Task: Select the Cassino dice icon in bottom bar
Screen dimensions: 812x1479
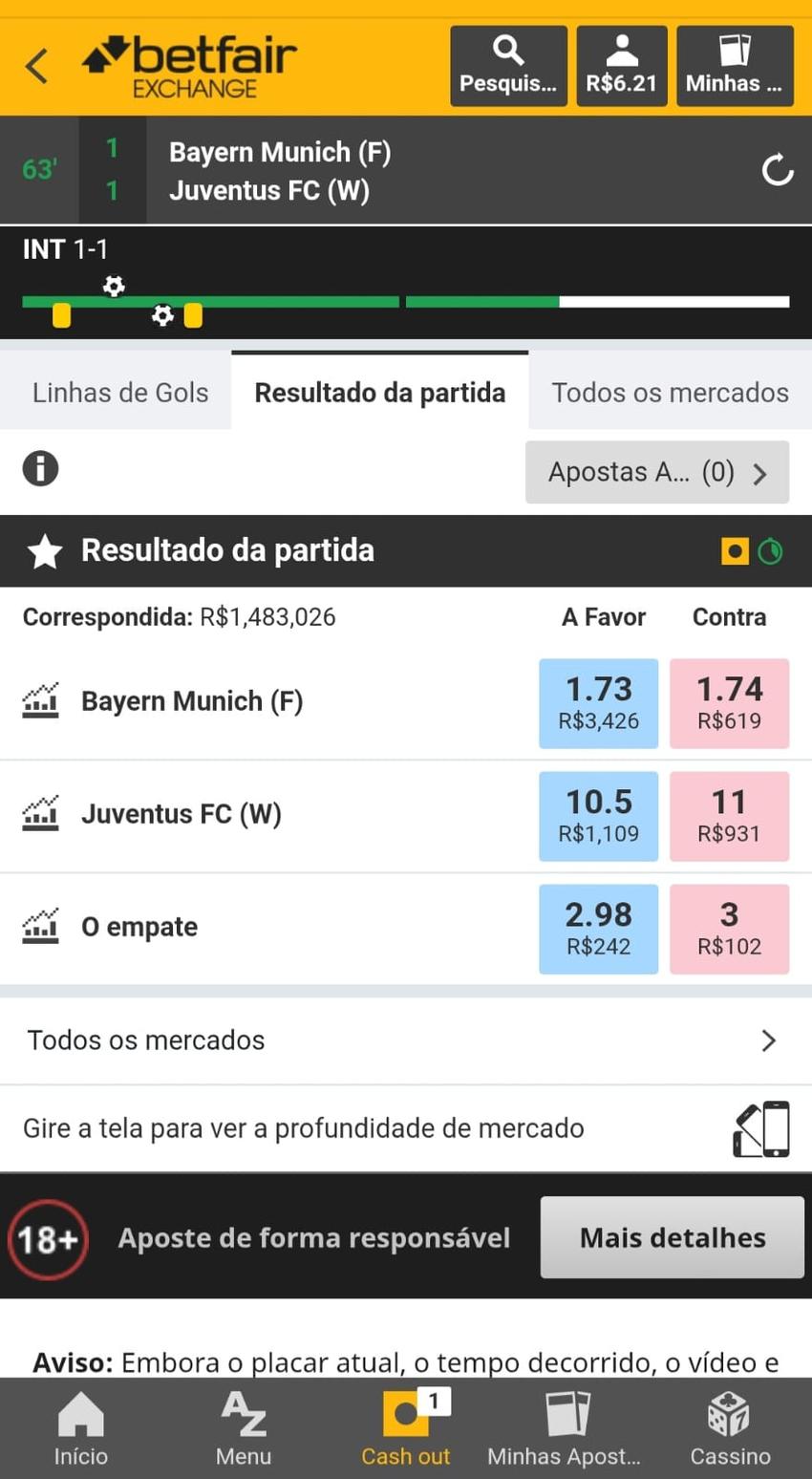Action: coord(729,1426)
